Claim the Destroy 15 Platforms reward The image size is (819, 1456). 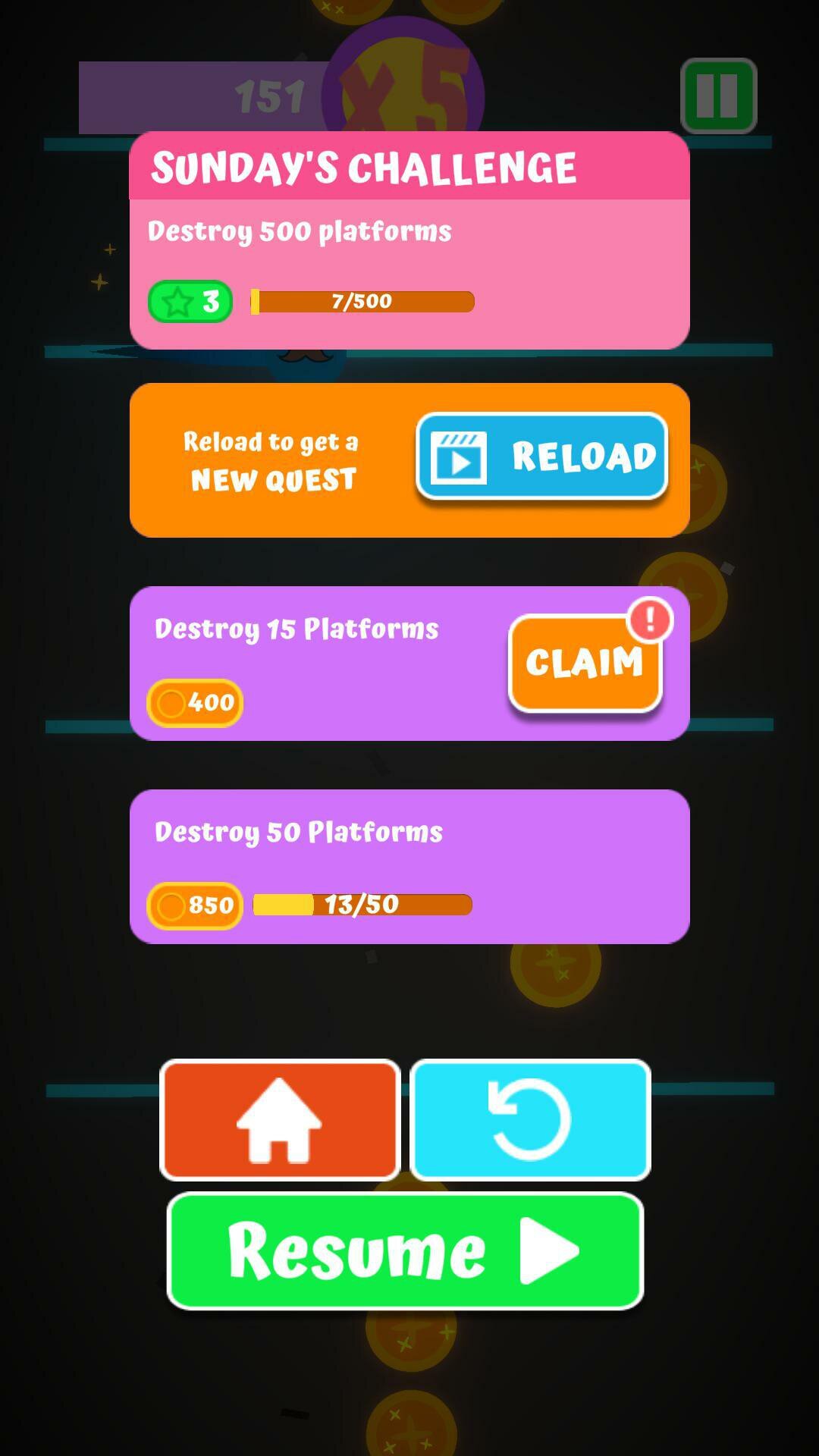click(x=585, y=664)
